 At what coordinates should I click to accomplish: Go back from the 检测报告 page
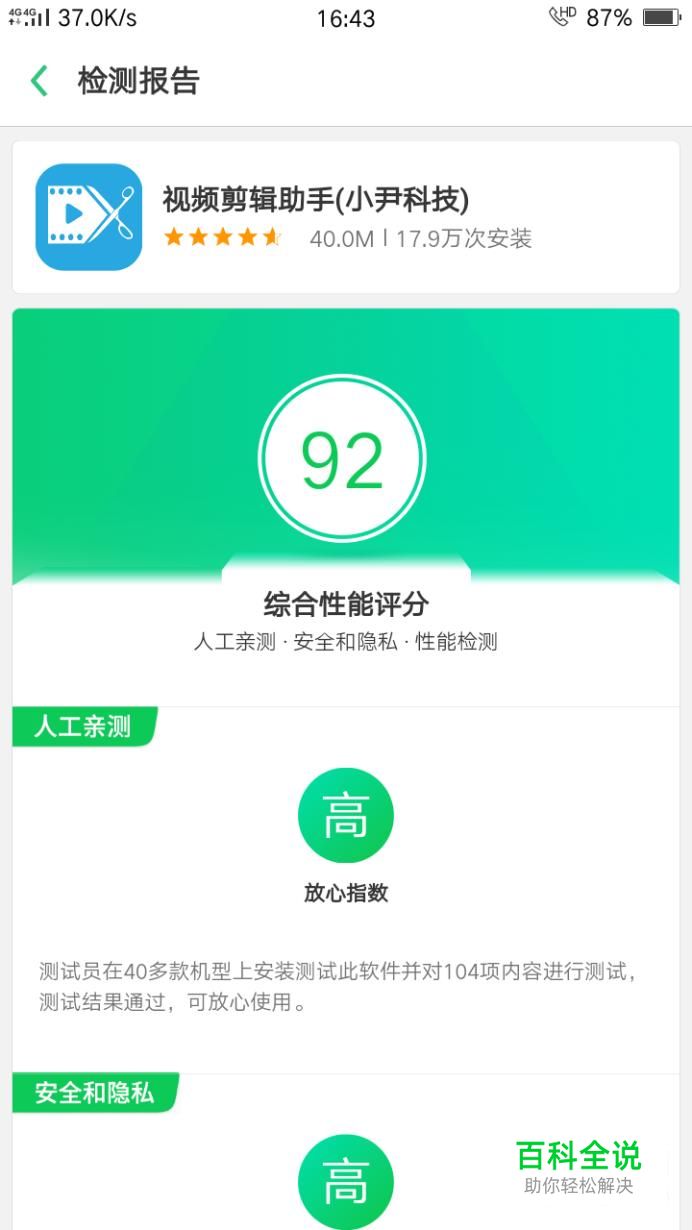click(40, 81)
